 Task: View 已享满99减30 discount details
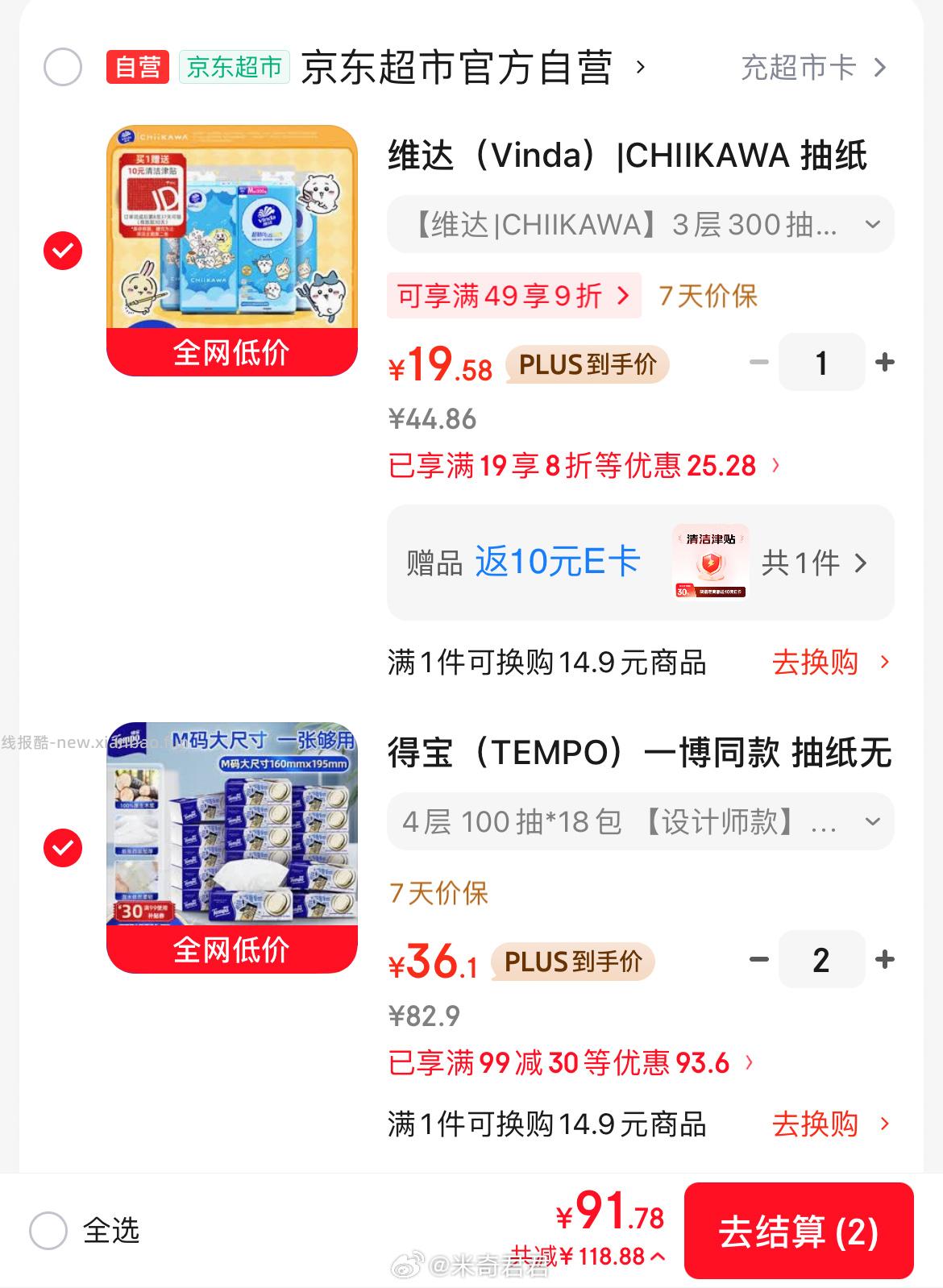[571, 1063]
